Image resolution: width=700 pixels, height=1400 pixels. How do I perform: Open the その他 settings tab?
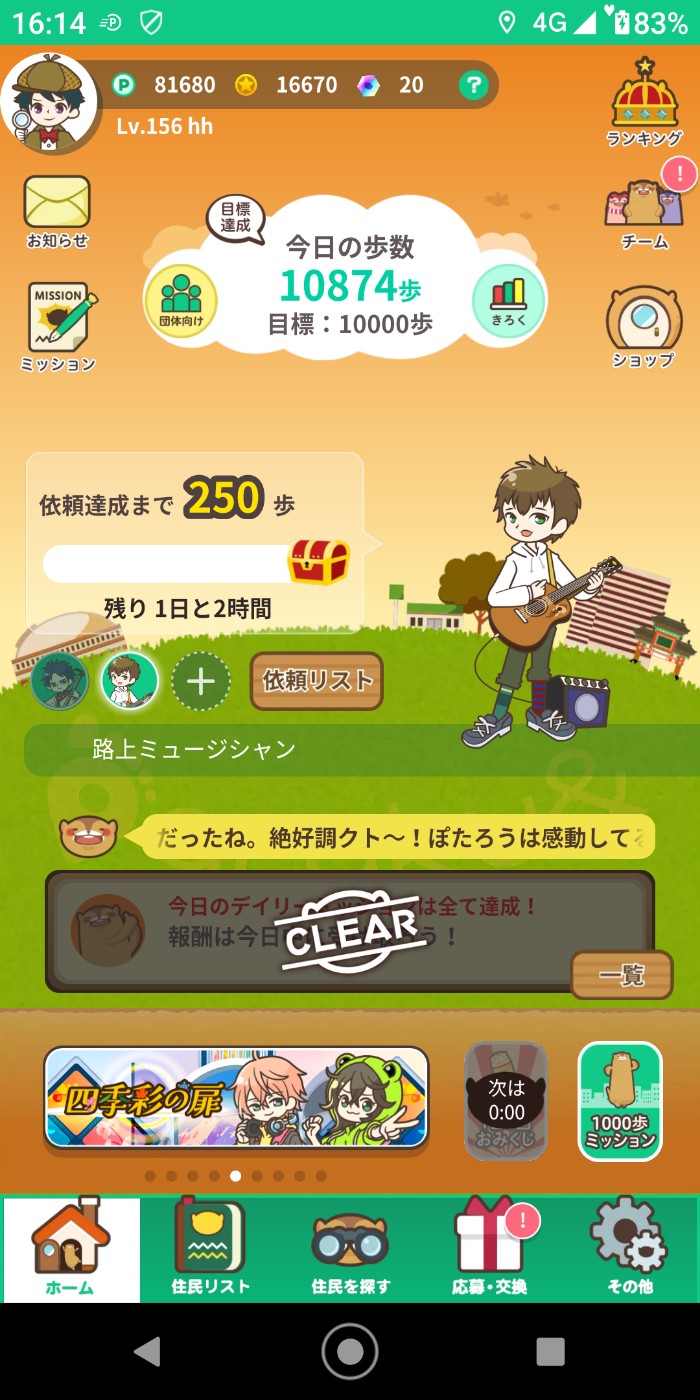[629, 1249]
